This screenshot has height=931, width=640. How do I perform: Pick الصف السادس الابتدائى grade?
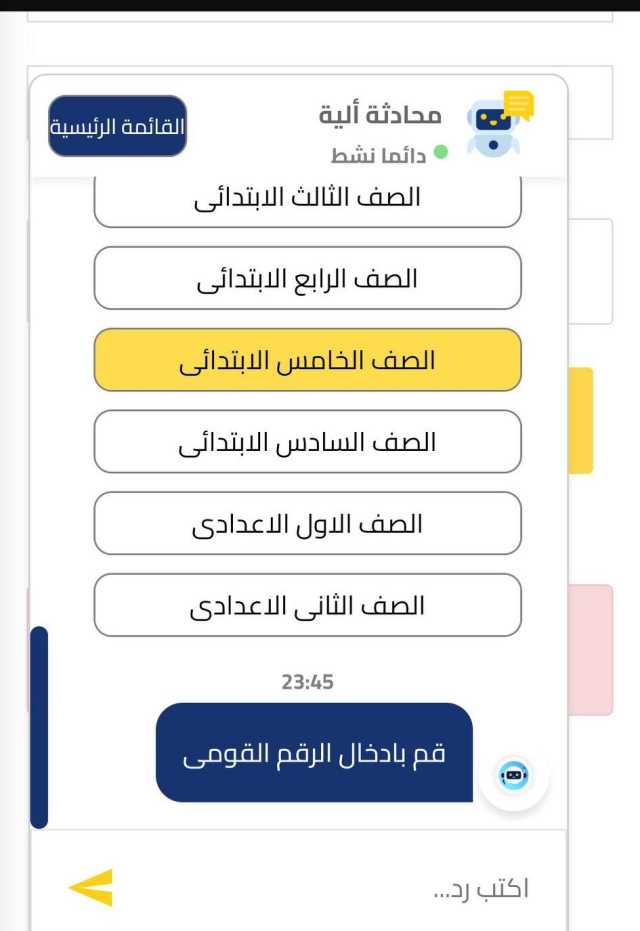coord(307,442)
